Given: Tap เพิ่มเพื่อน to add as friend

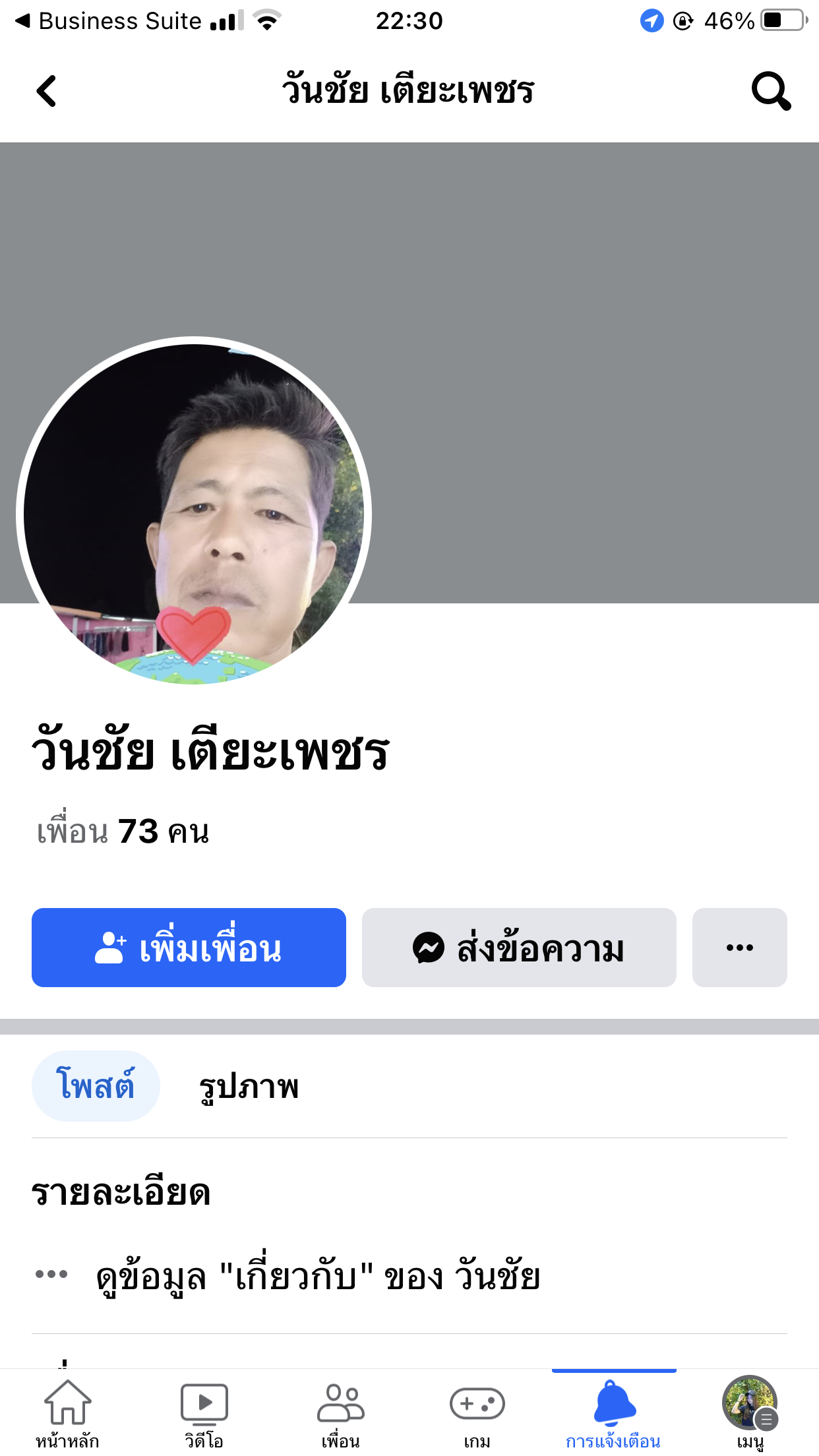Looking at the screenshot, I should tap(189, 948).
